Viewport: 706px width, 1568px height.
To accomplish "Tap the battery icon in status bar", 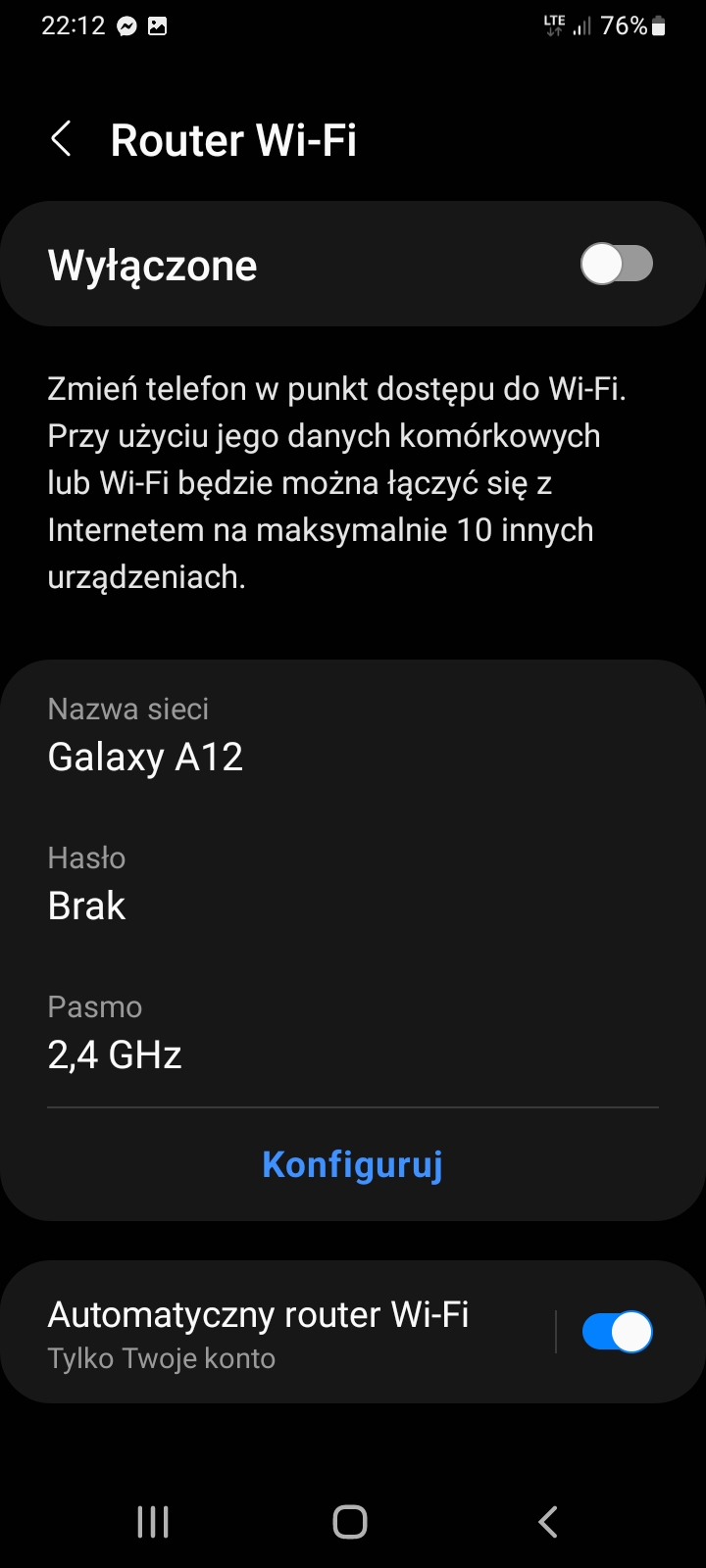I will click(x=659, y=25).
